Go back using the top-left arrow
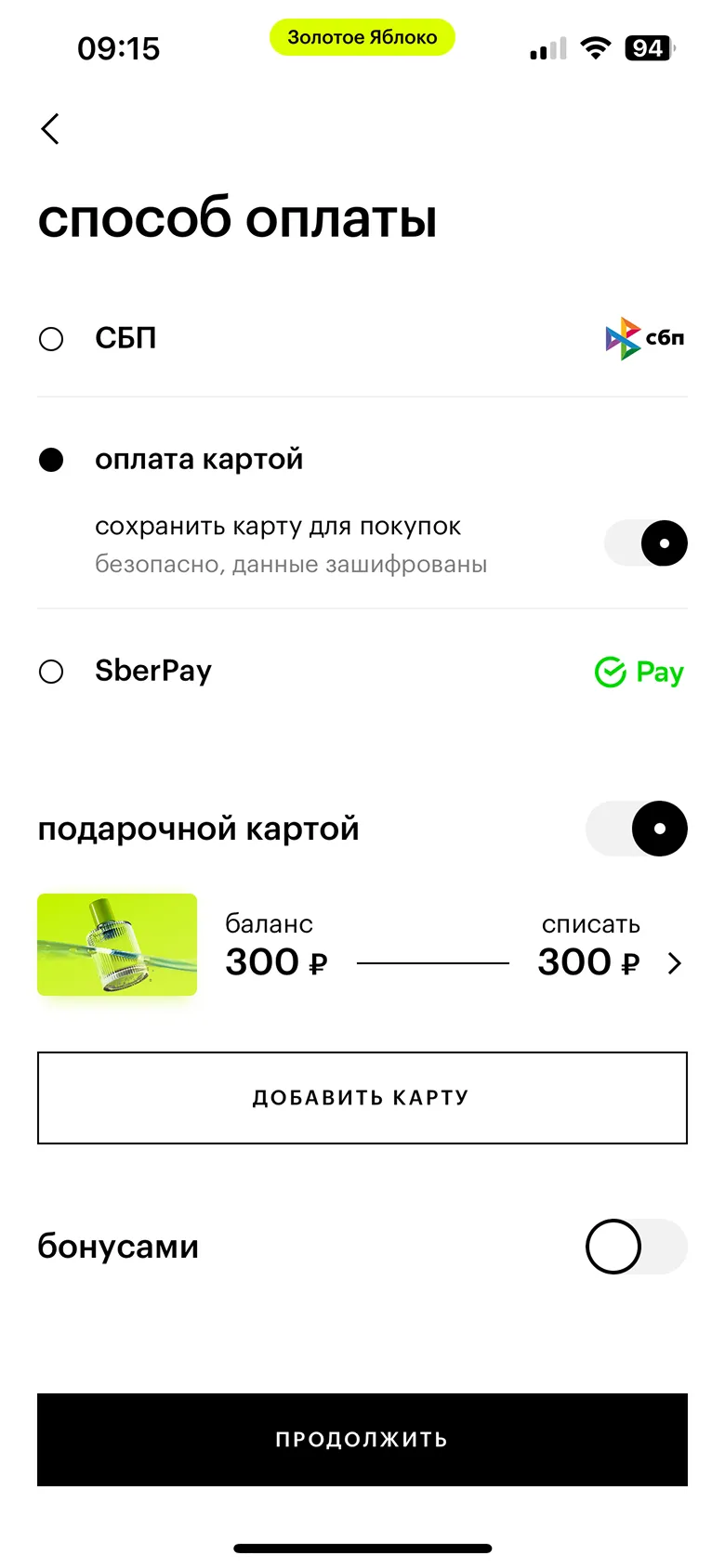725x1568 pixels. click(x=50, y=129)
